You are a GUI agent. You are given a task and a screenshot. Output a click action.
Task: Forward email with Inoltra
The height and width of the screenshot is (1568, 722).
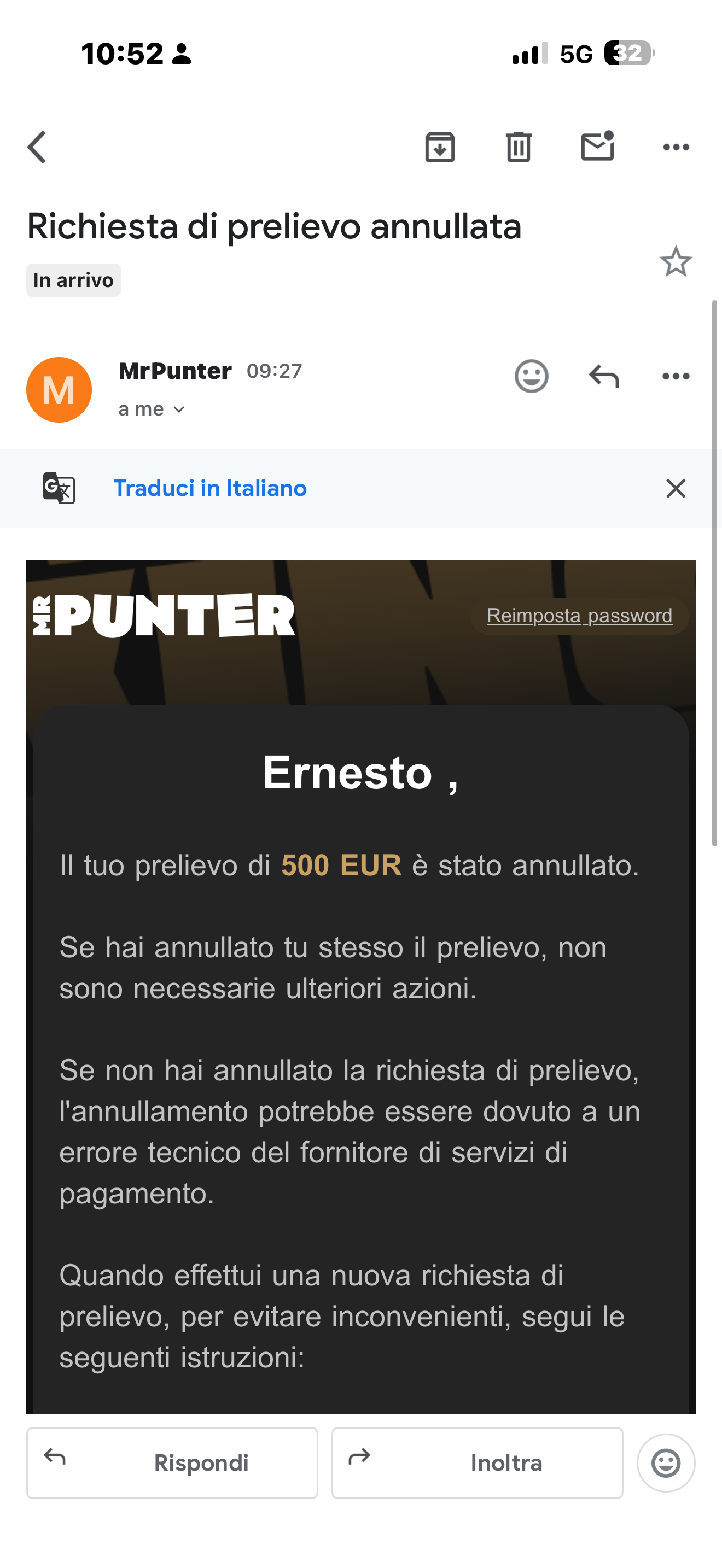[478, 1462]
